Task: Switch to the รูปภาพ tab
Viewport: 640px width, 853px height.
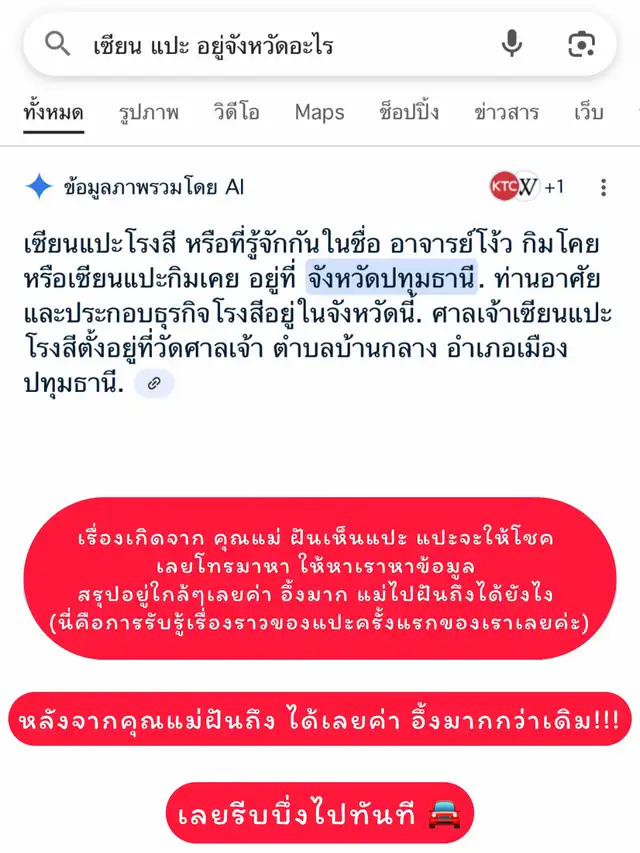Action: (148, 112)
